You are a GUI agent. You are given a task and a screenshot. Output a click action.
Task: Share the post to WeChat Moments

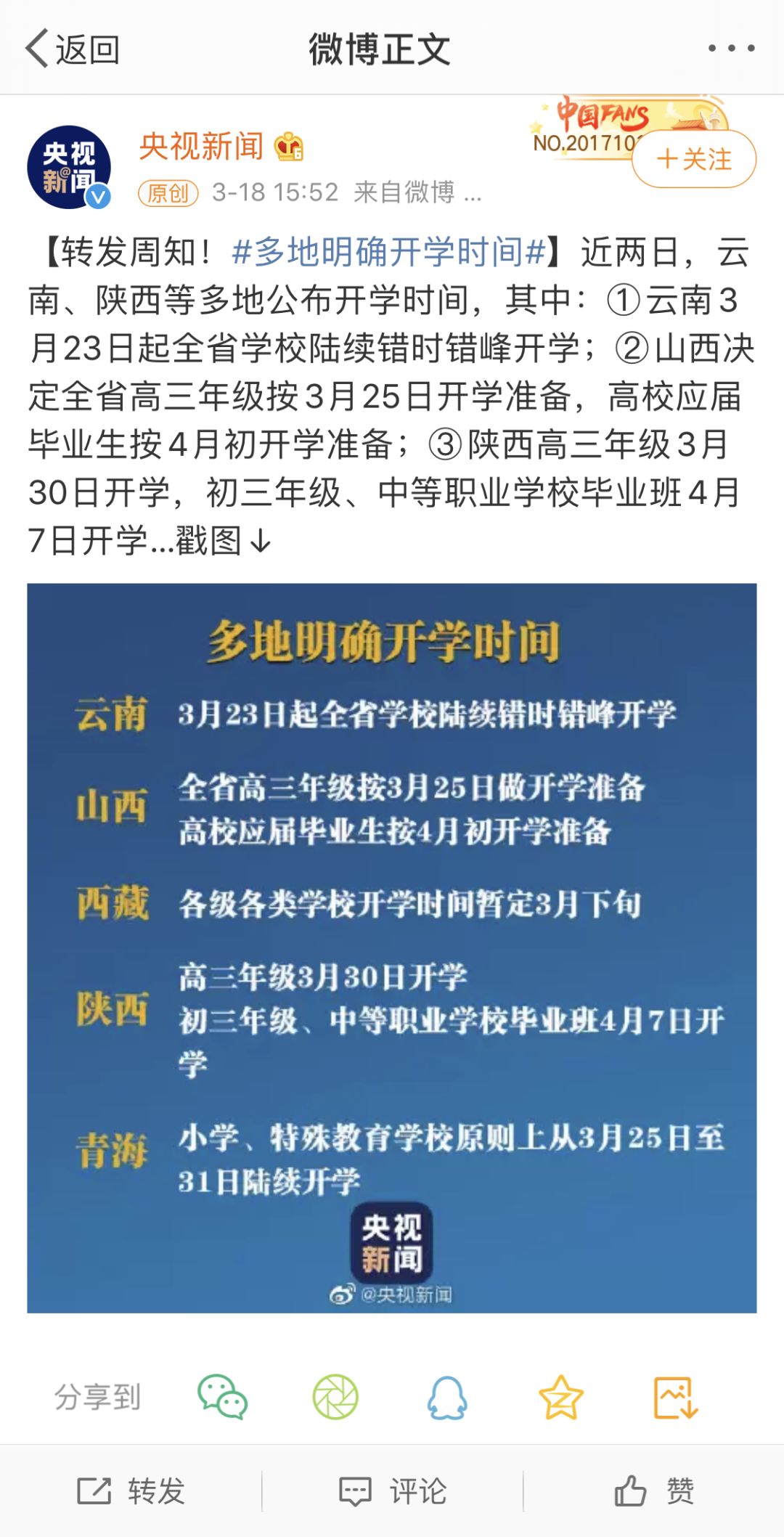click(x=335, y=1396)
